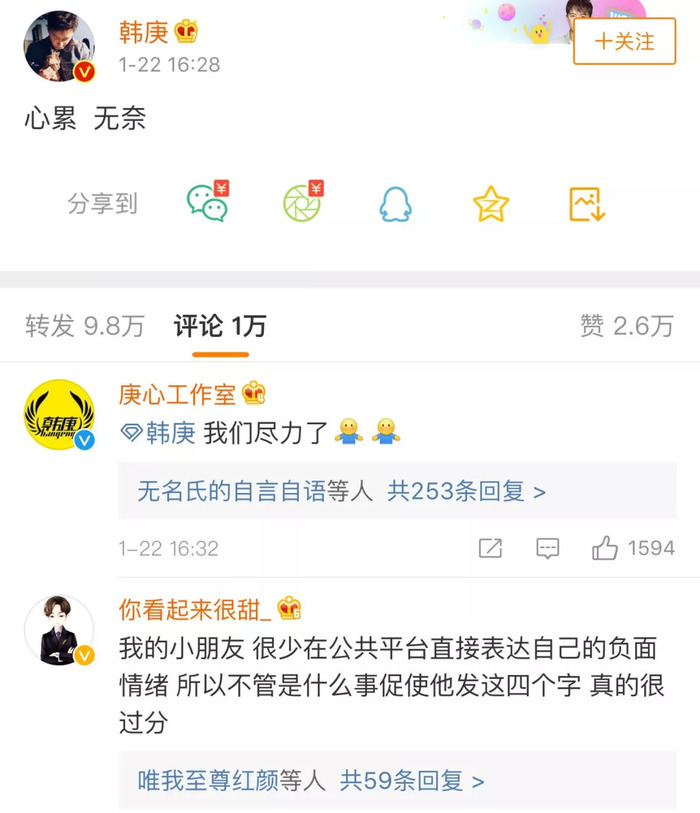This screenshot has width=700, height=813.
Task: Share post to WeChat chat
Action: pyautogui.click(x=208, y=203)
